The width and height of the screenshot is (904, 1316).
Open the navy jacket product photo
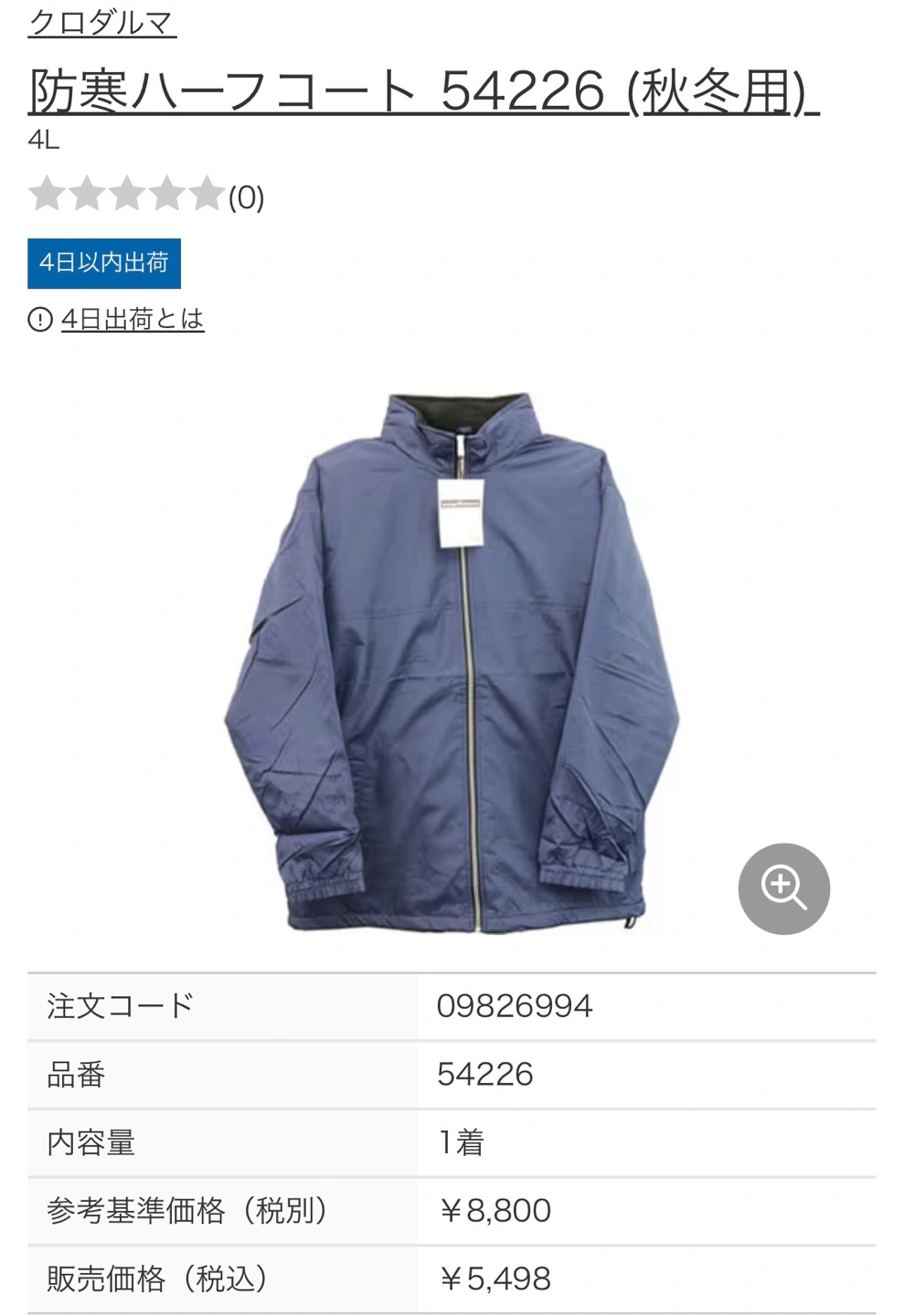point(452,663)
